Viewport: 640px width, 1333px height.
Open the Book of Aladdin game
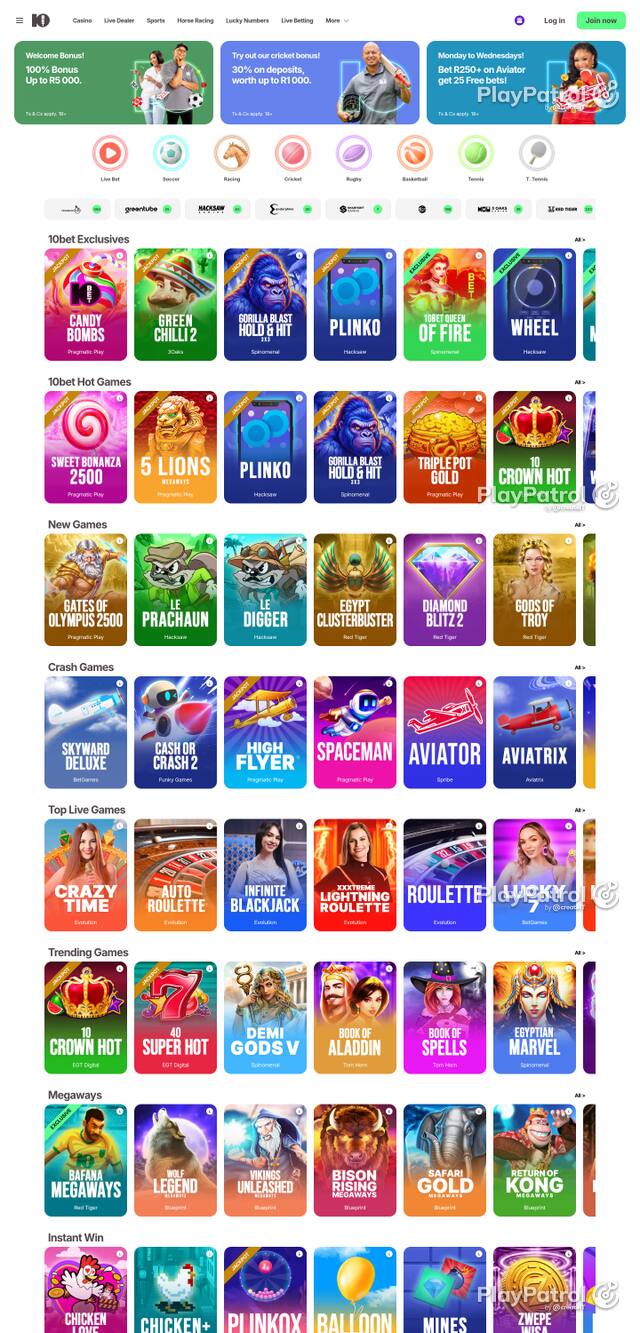[x=355, y=1018]
